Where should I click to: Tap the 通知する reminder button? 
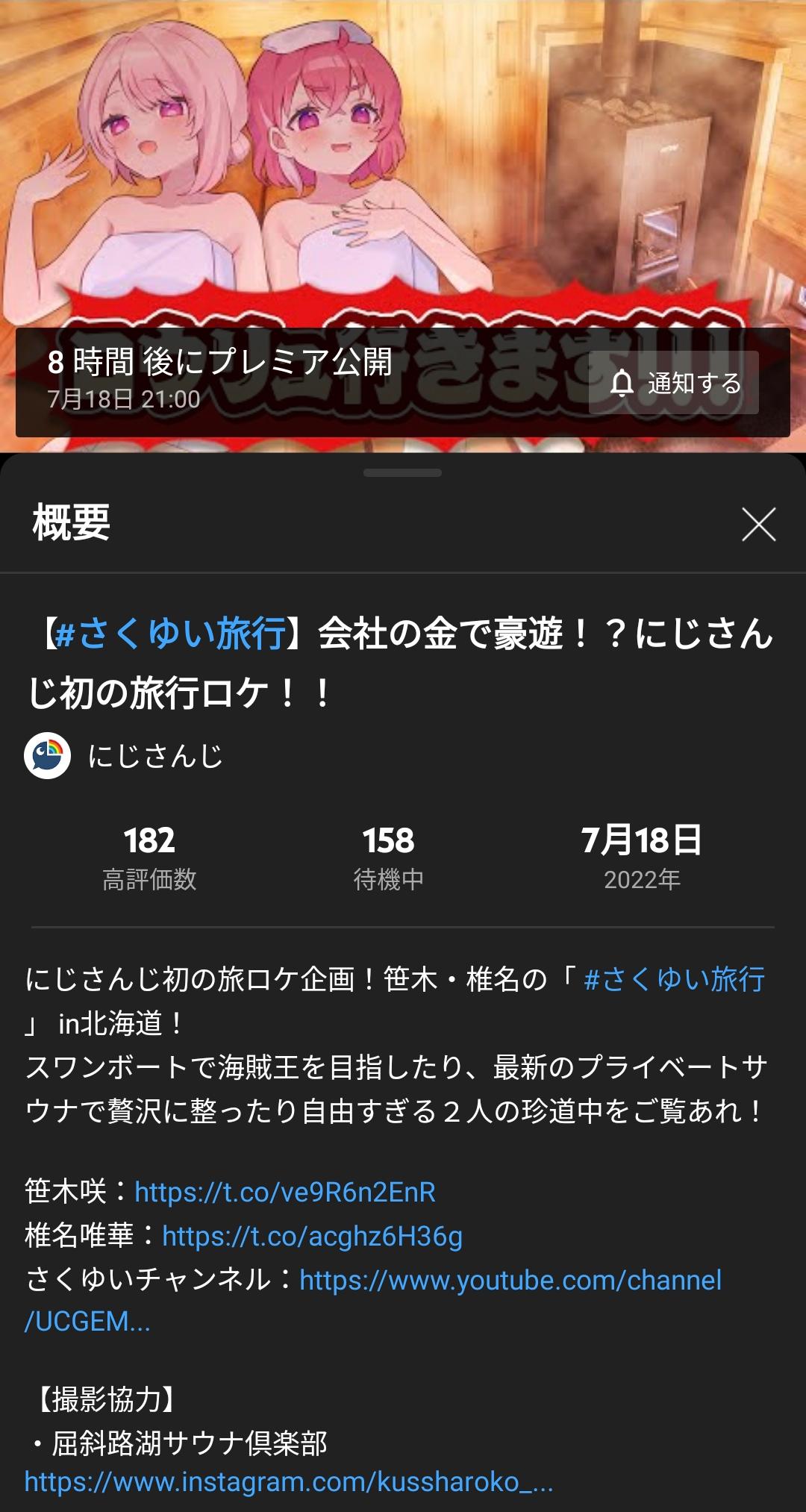point(673,383)
